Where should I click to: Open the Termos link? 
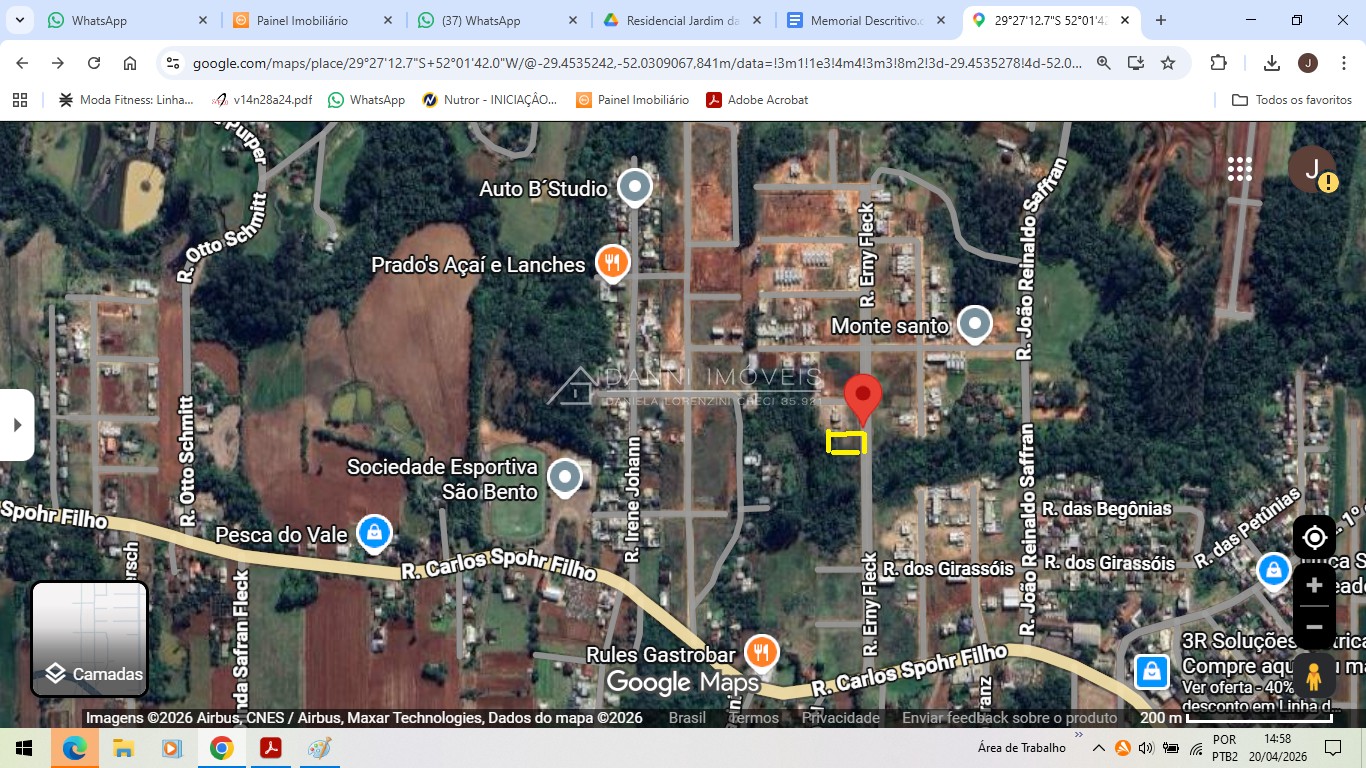(x=754, y=718)
